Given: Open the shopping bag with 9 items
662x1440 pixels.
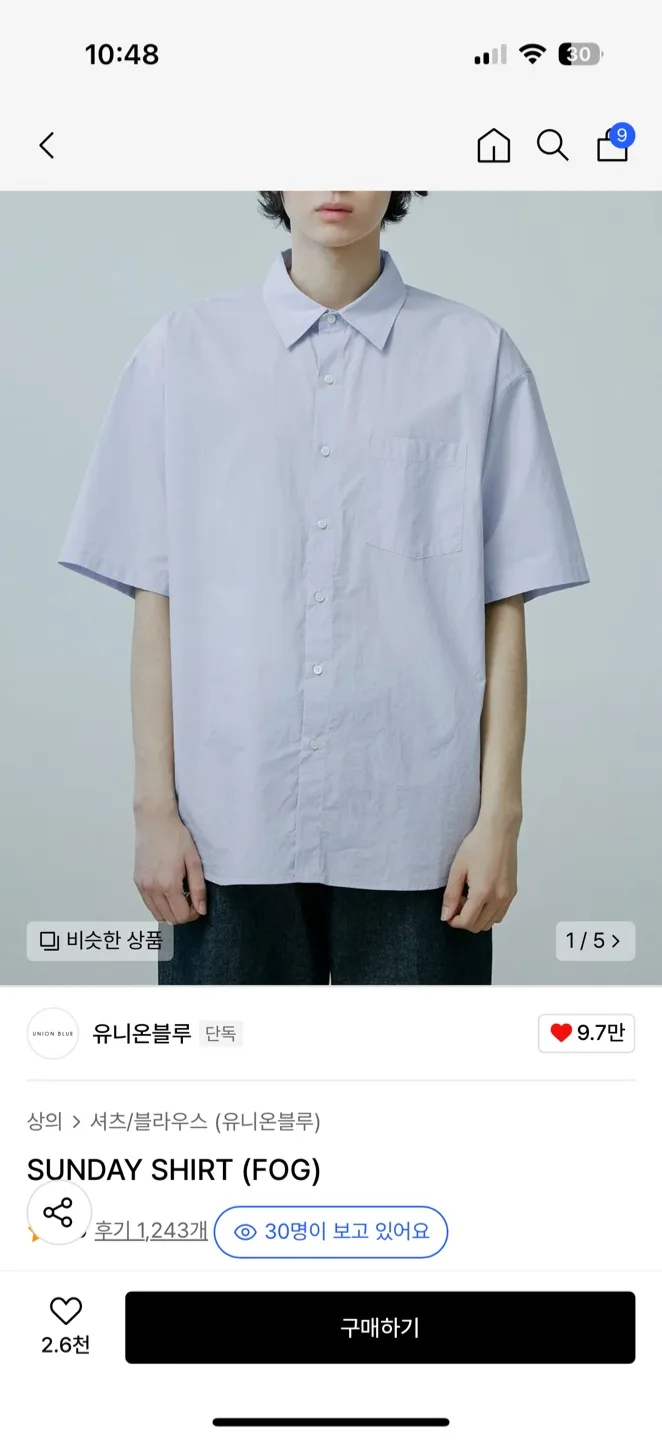Looking at the screenshot, I should [x=613, y=145].
